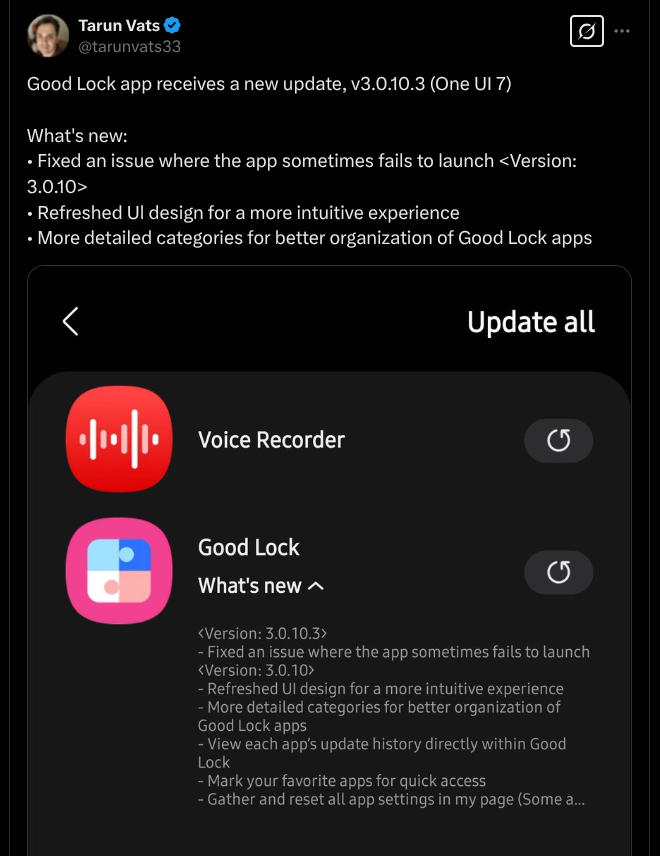Tap the Tarun Vats display name
Viewport: 660px width, 856px height.
(119, 25)
